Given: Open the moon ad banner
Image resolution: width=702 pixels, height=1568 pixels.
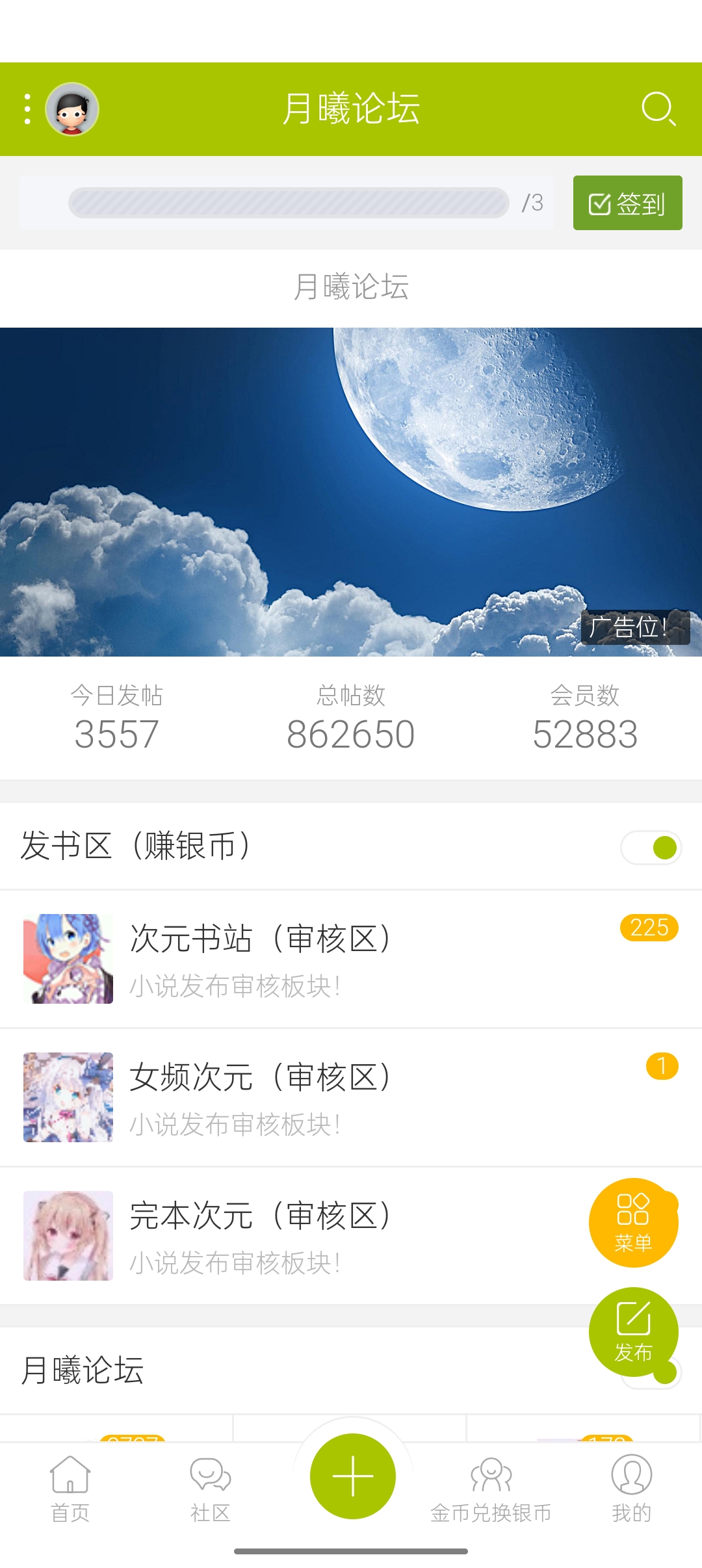Looking at the screenshot, I should pos(351,492).
